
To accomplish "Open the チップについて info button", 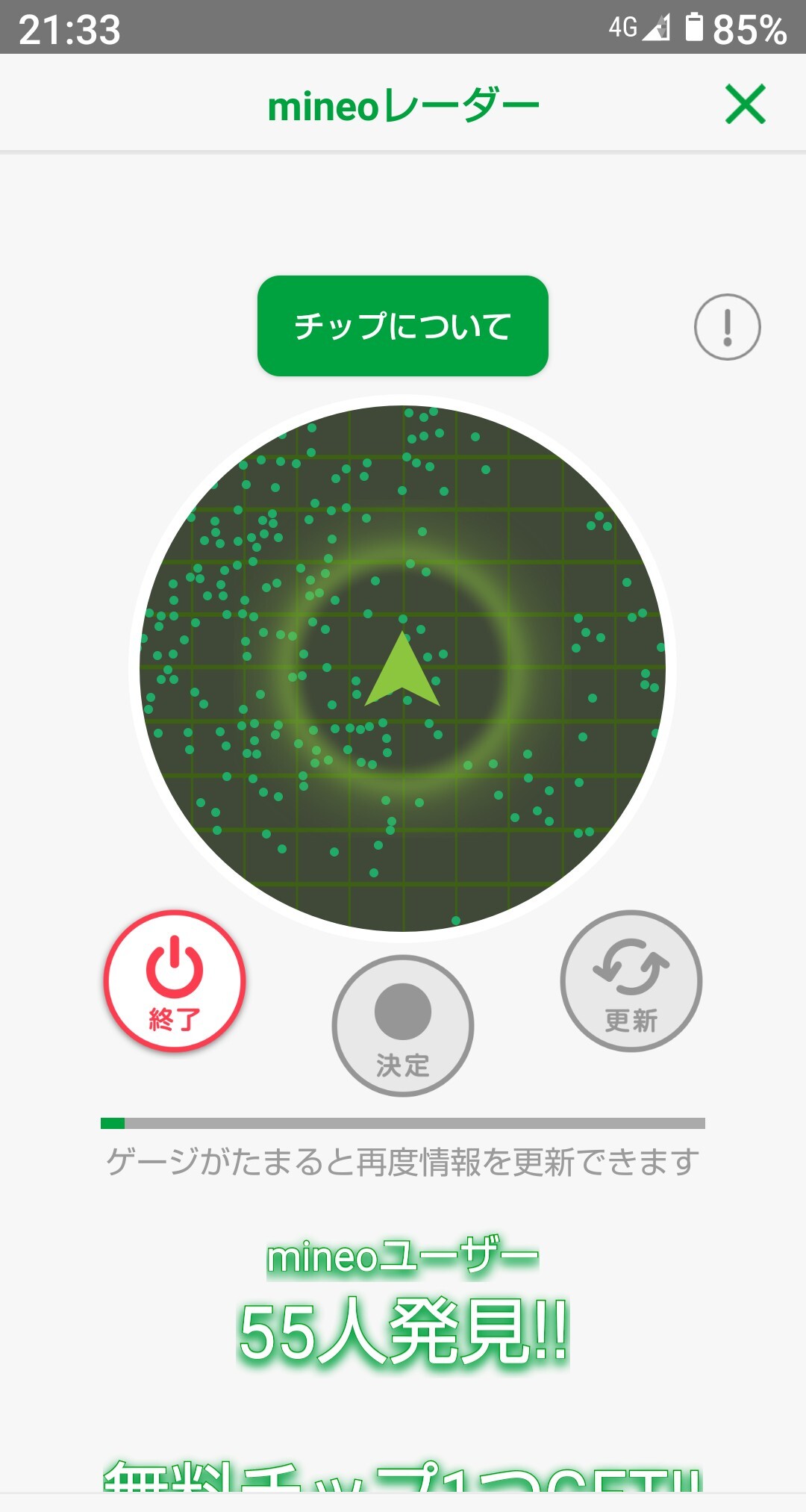I will [x=402, y=326].
